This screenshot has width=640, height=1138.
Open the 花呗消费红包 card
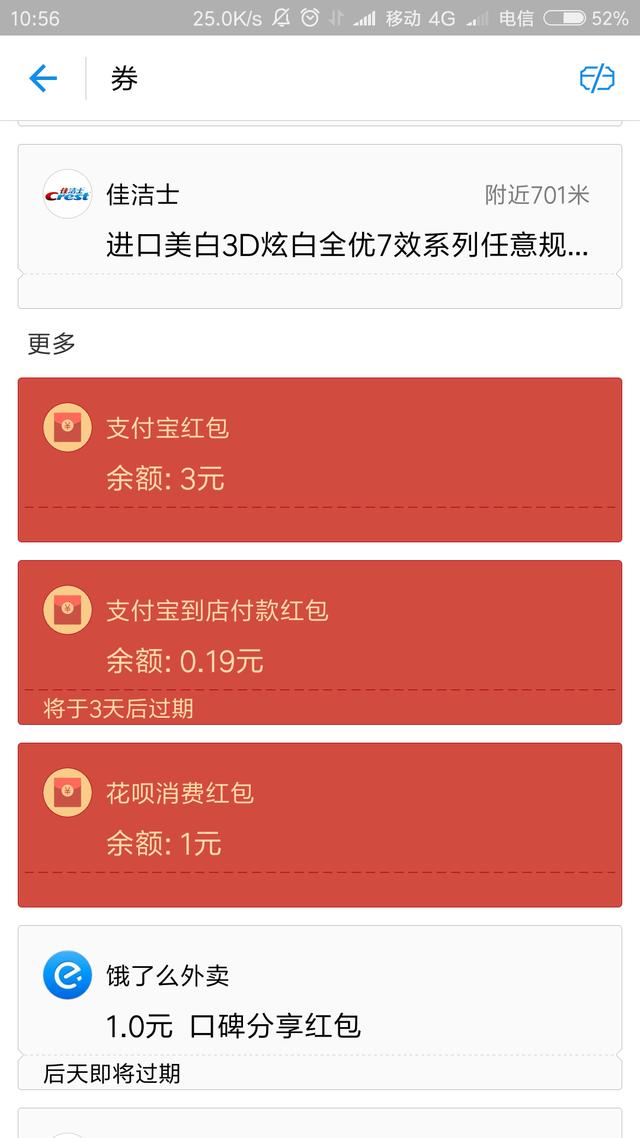coord(320,824)
